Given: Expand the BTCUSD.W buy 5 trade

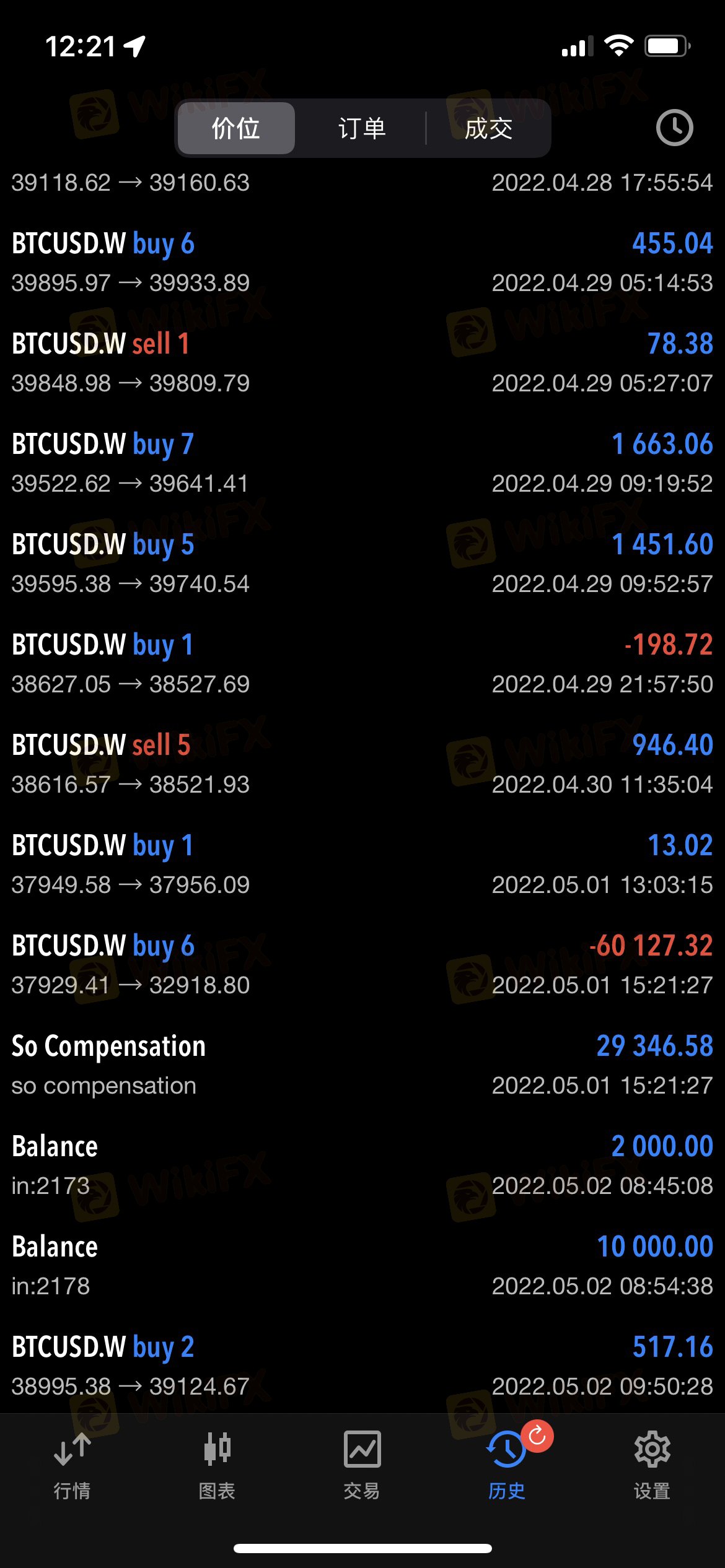Looking at the screenshot, I should tap(362, 564).
